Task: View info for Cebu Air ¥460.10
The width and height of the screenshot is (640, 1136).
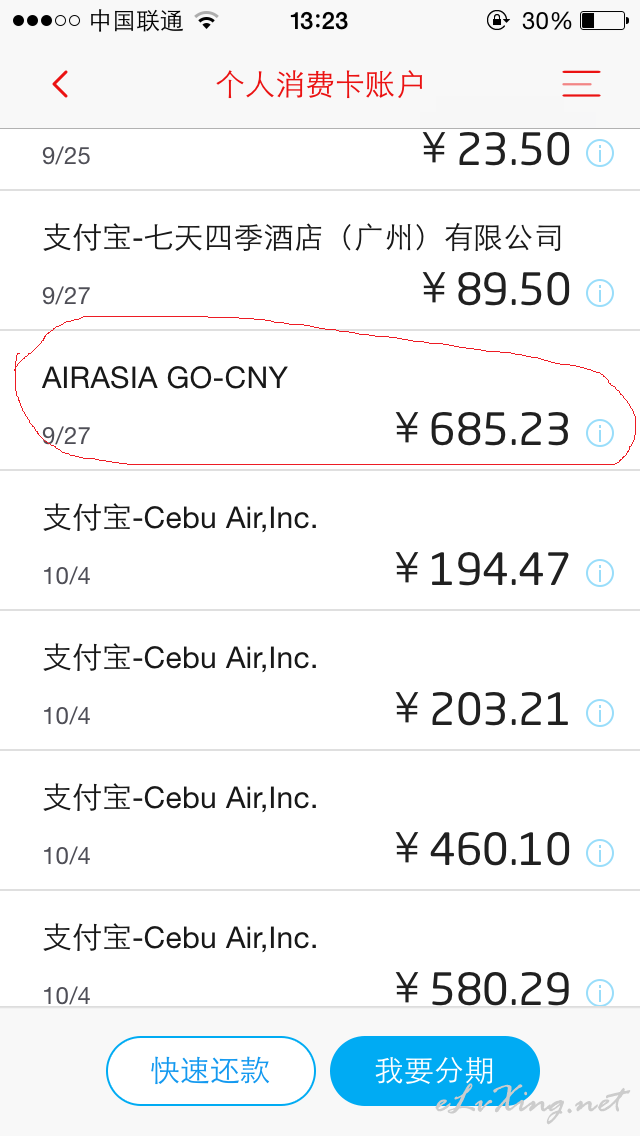Action: point(600,853)
